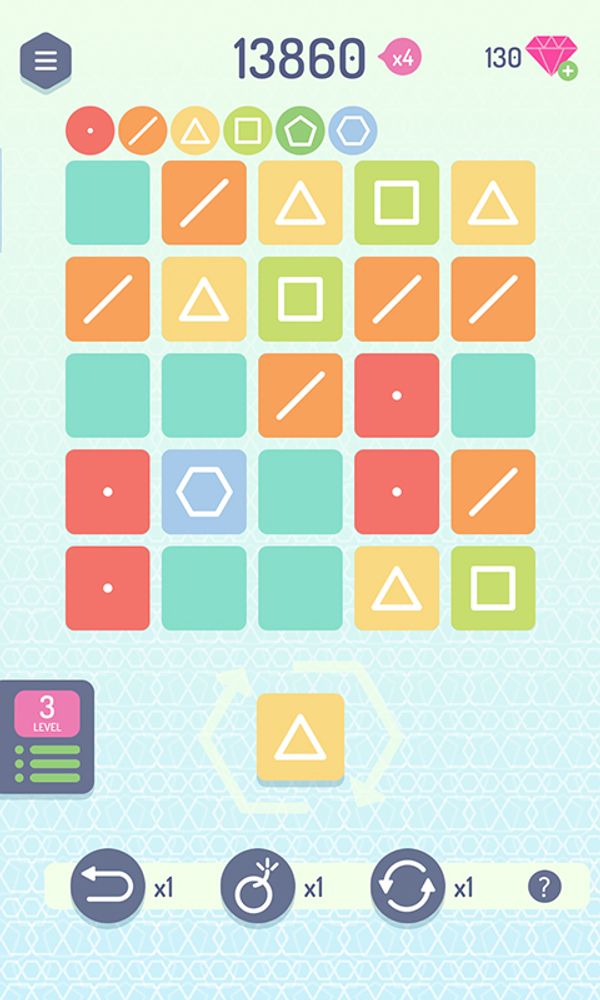Use the swap tile power-up
The height and width of the screenshot is (1000, 600).
[408, 886]
